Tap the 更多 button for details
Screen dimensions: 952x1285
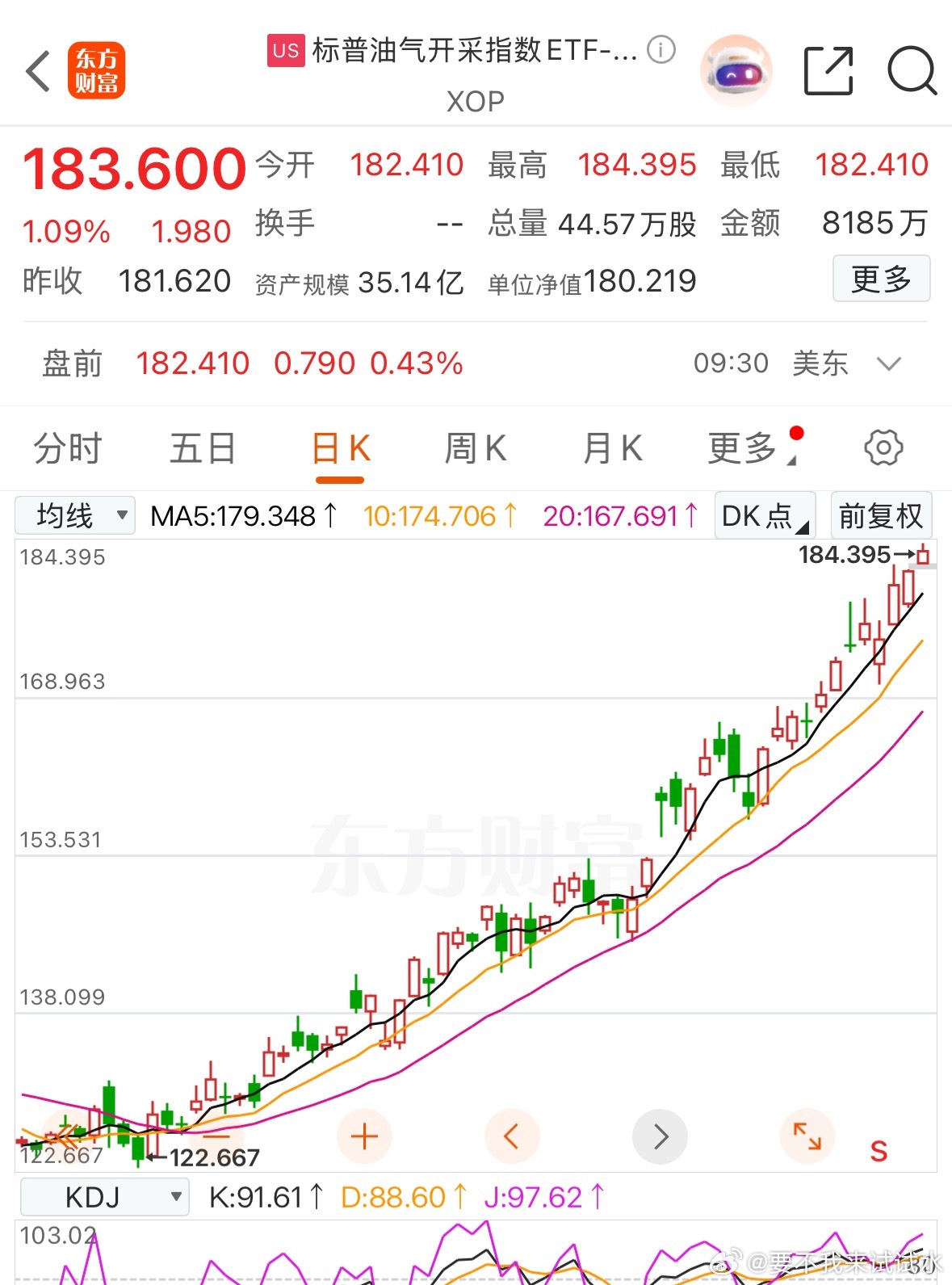[x=881, y=279]
